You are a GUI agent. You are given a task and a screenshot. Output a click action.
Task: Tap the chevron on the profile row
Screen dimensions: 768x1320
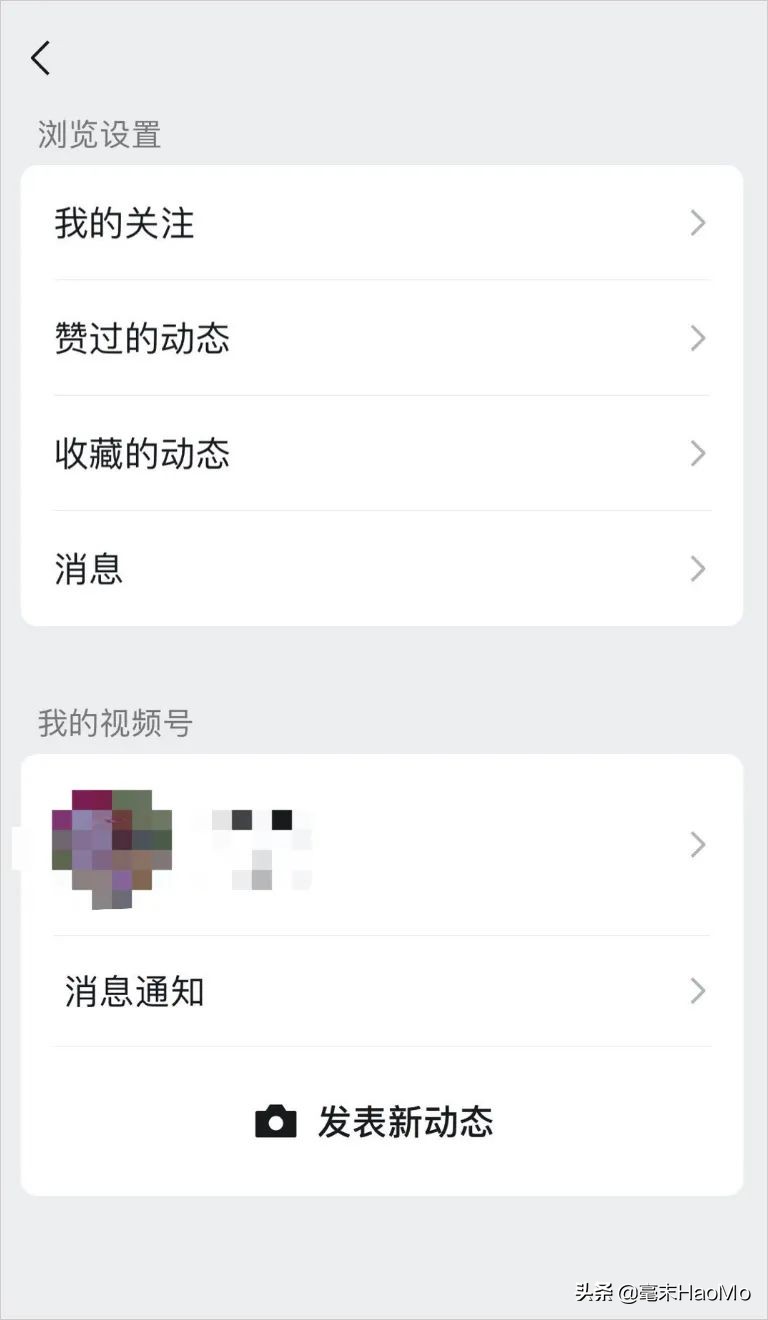tap(697, 845)
